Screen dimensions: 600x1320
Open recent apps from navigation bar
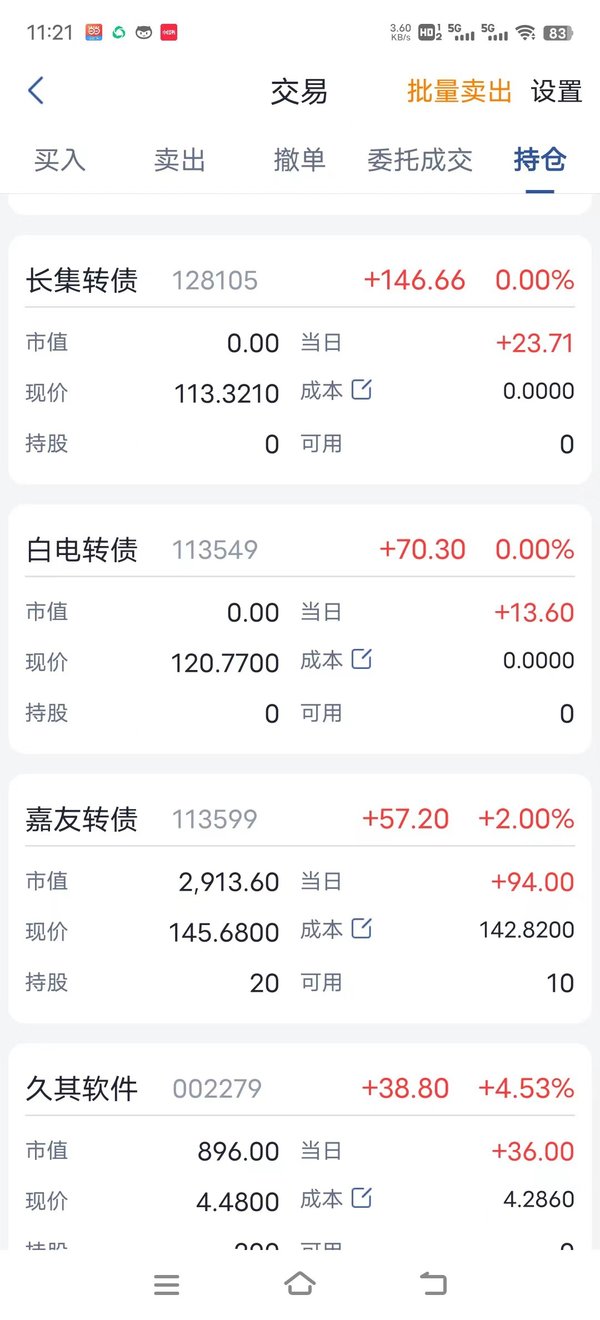[167, 1285]
